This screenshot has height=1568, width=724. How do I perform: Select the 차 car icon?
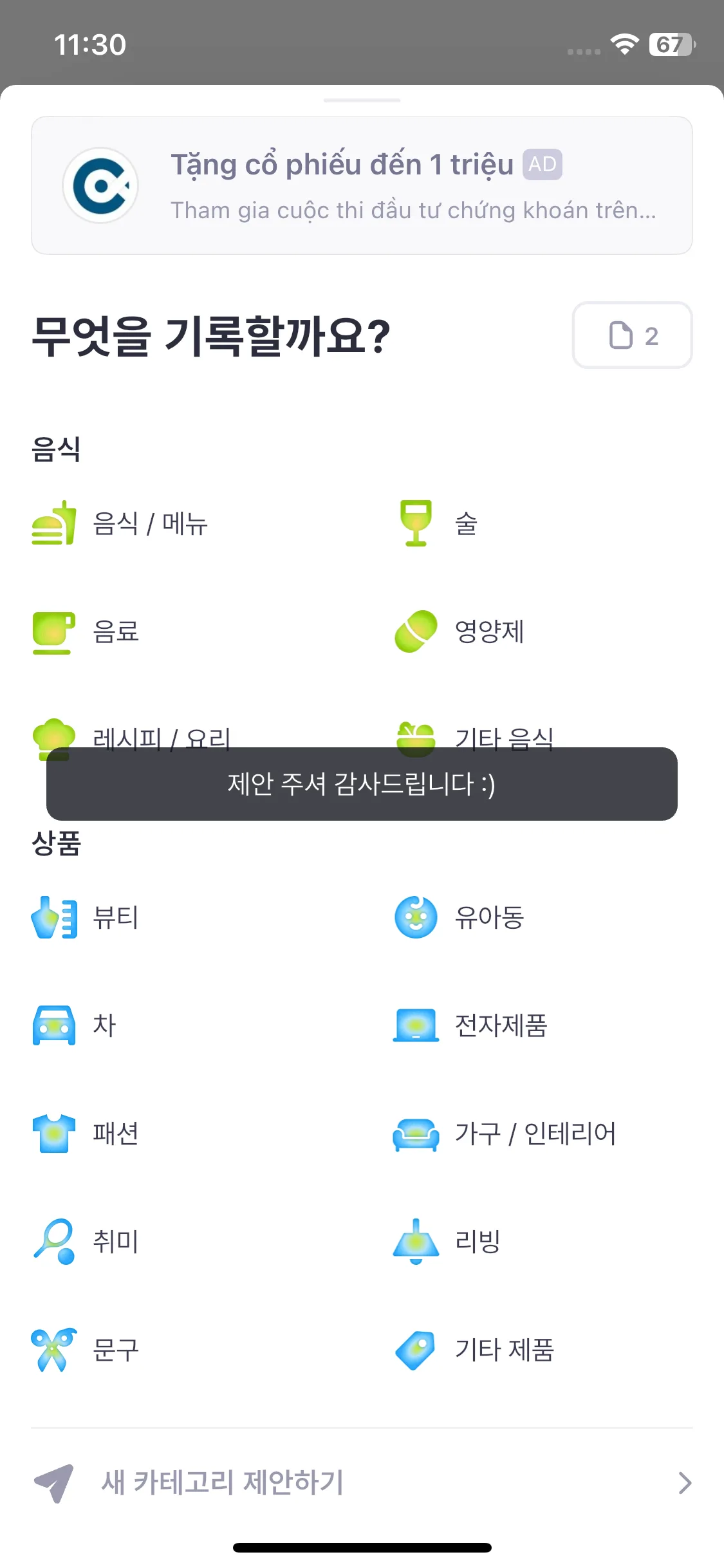54,1027
